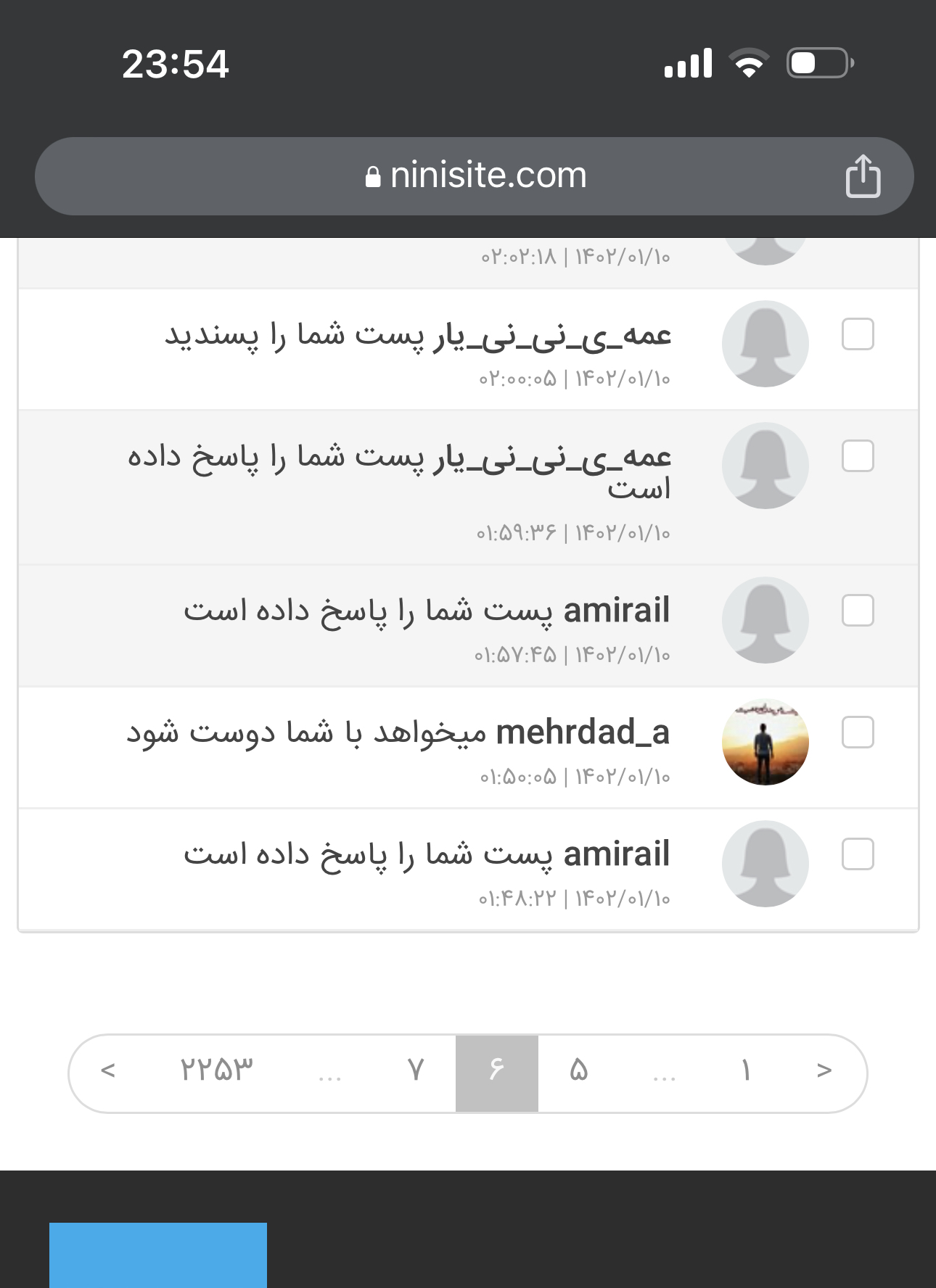The width and height of the screenshot is (936, 1288).
Task: Mark the amirail notification from 01:48:22
Action: (x=857, y=854)
